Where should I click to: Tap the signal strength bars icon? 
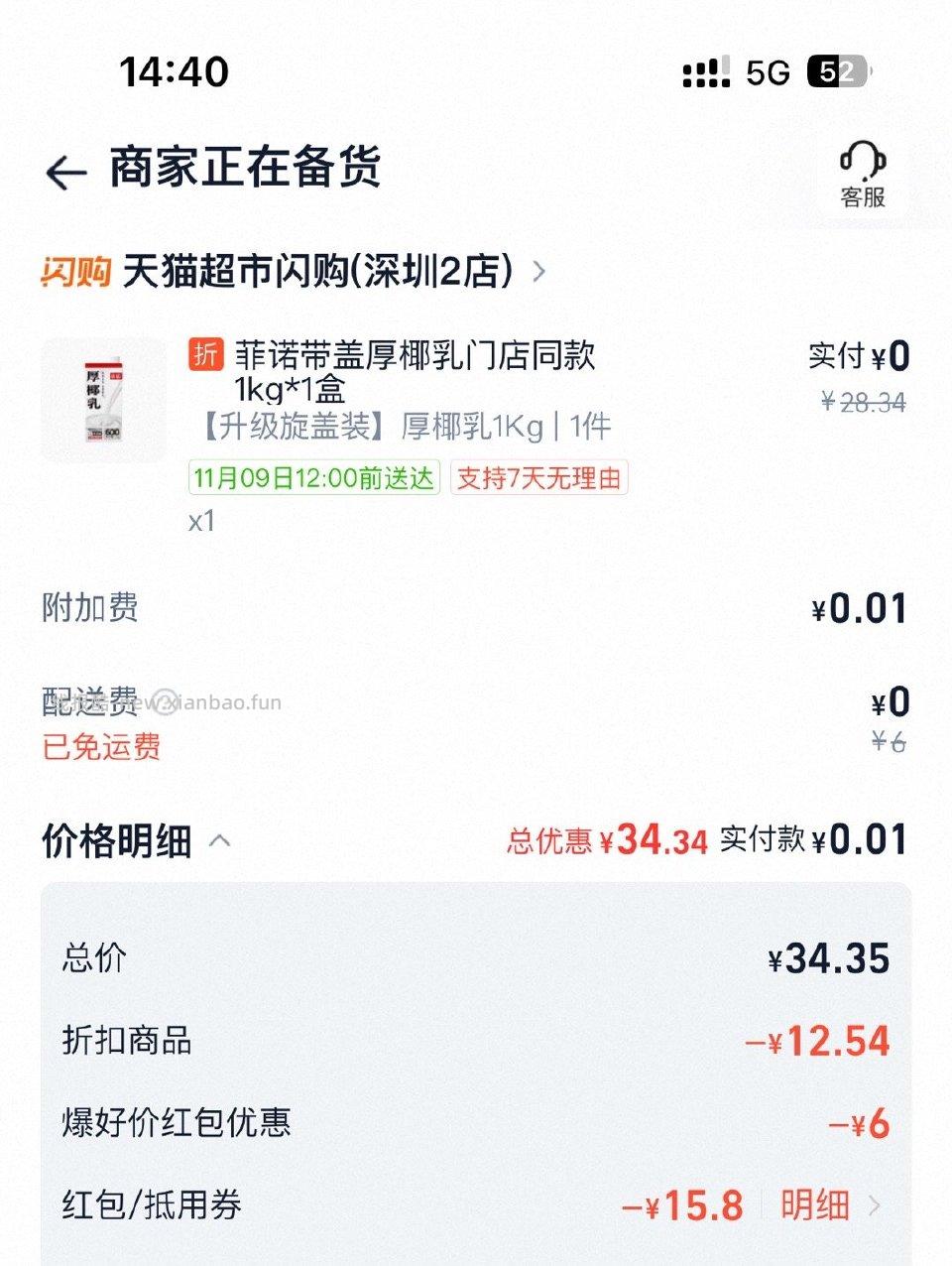pos(705,72)
